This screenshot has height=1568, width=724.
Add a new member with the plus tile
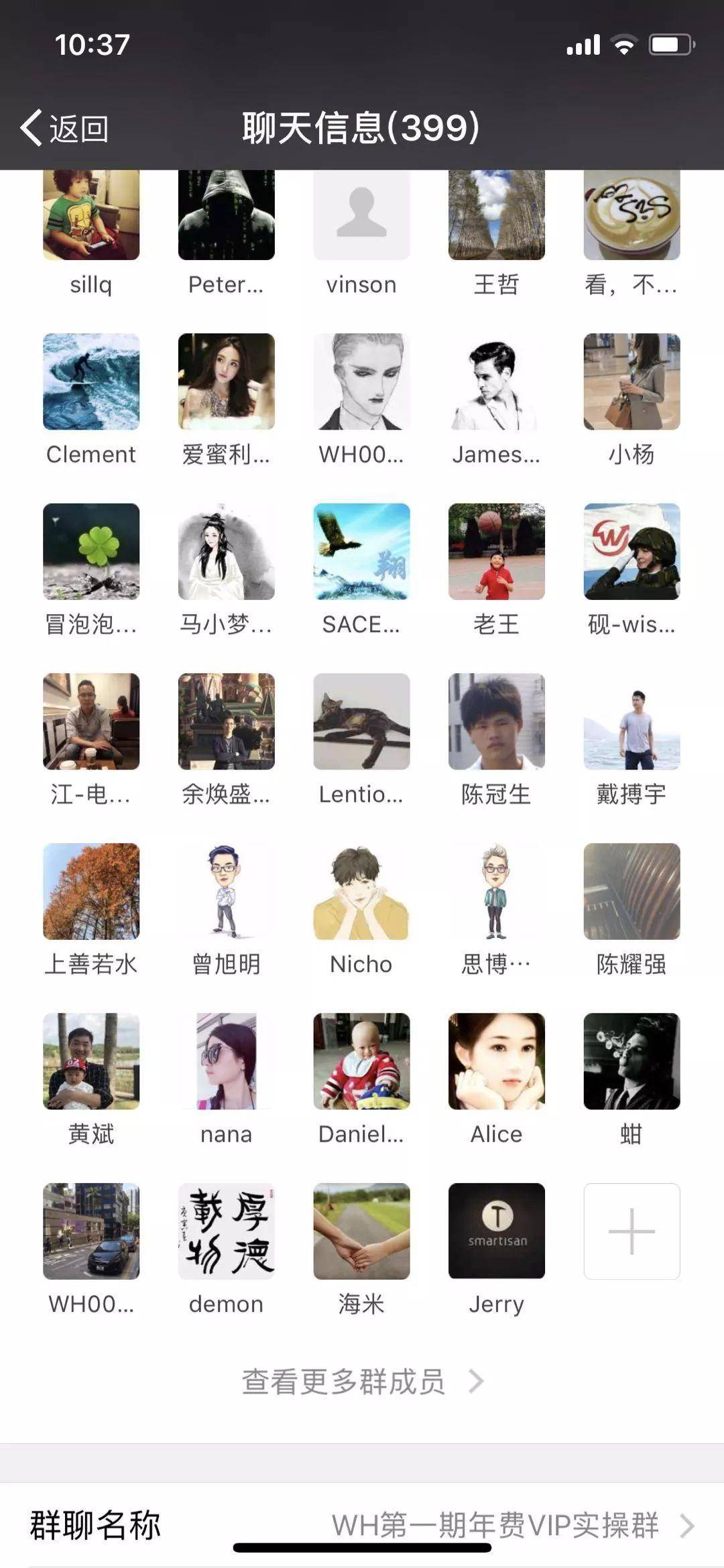coord(631,1231)
